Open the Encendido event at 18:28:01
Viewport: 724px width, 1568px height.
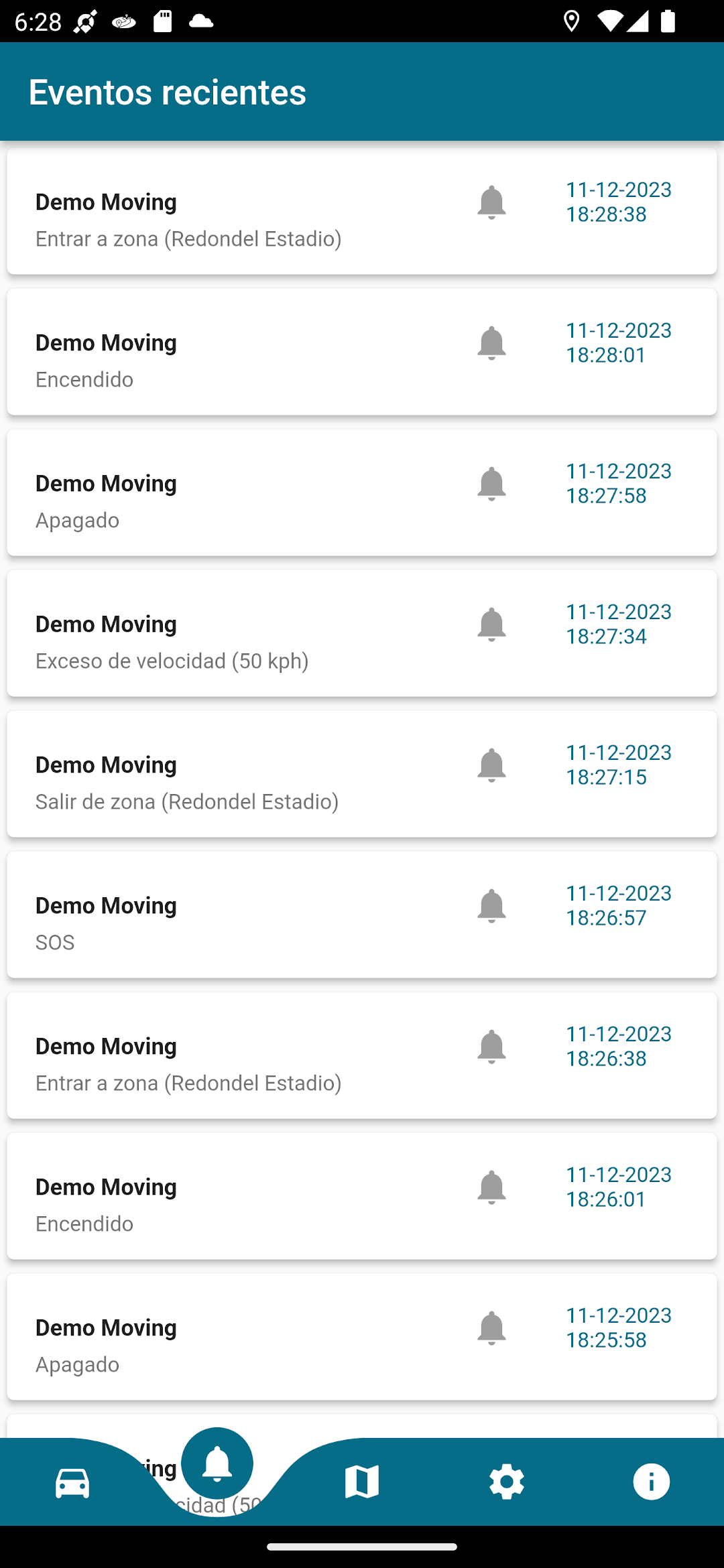(362, 352)
